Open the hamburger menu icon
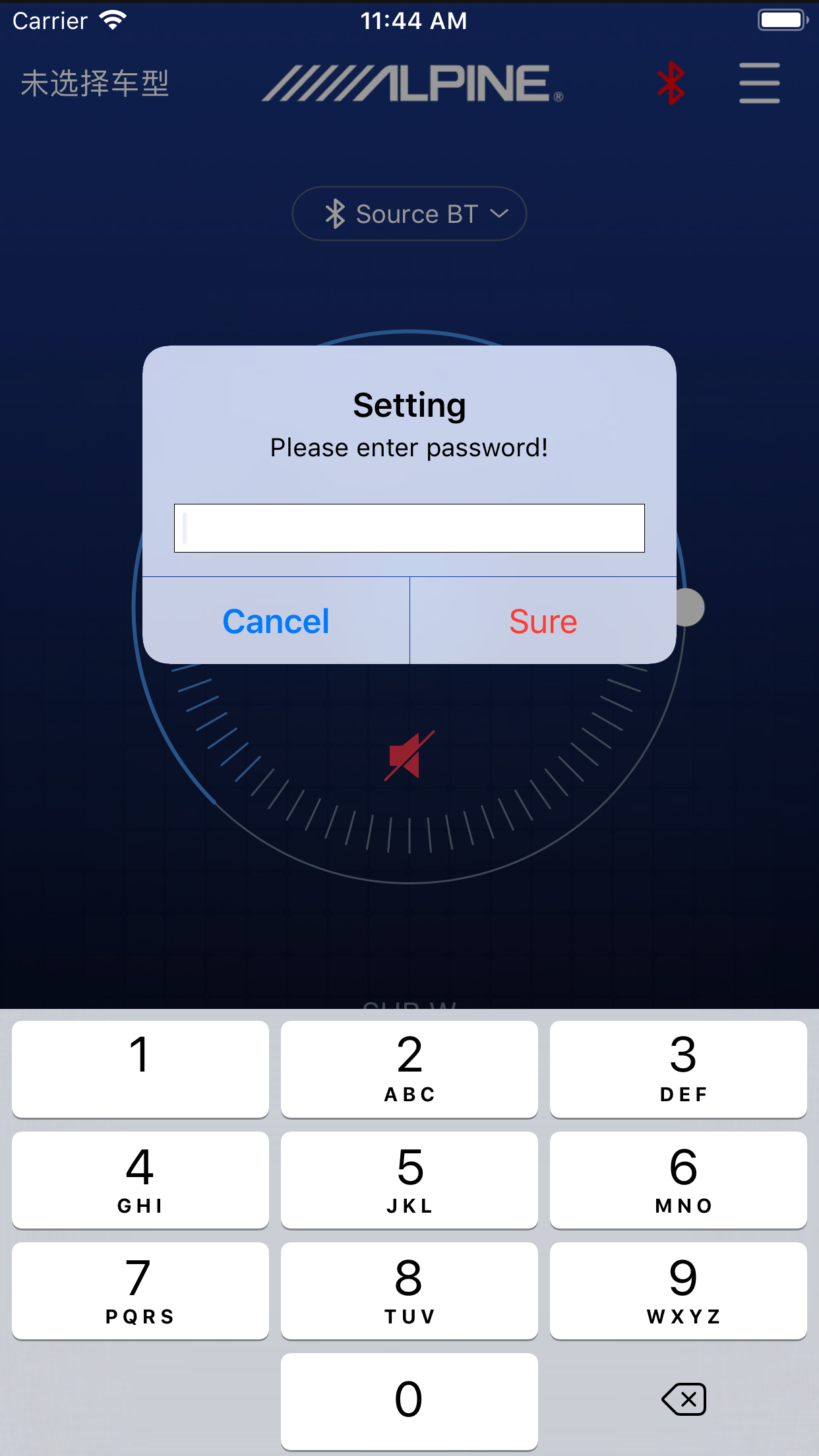The image size is (819, 1456). pos(759,83)
